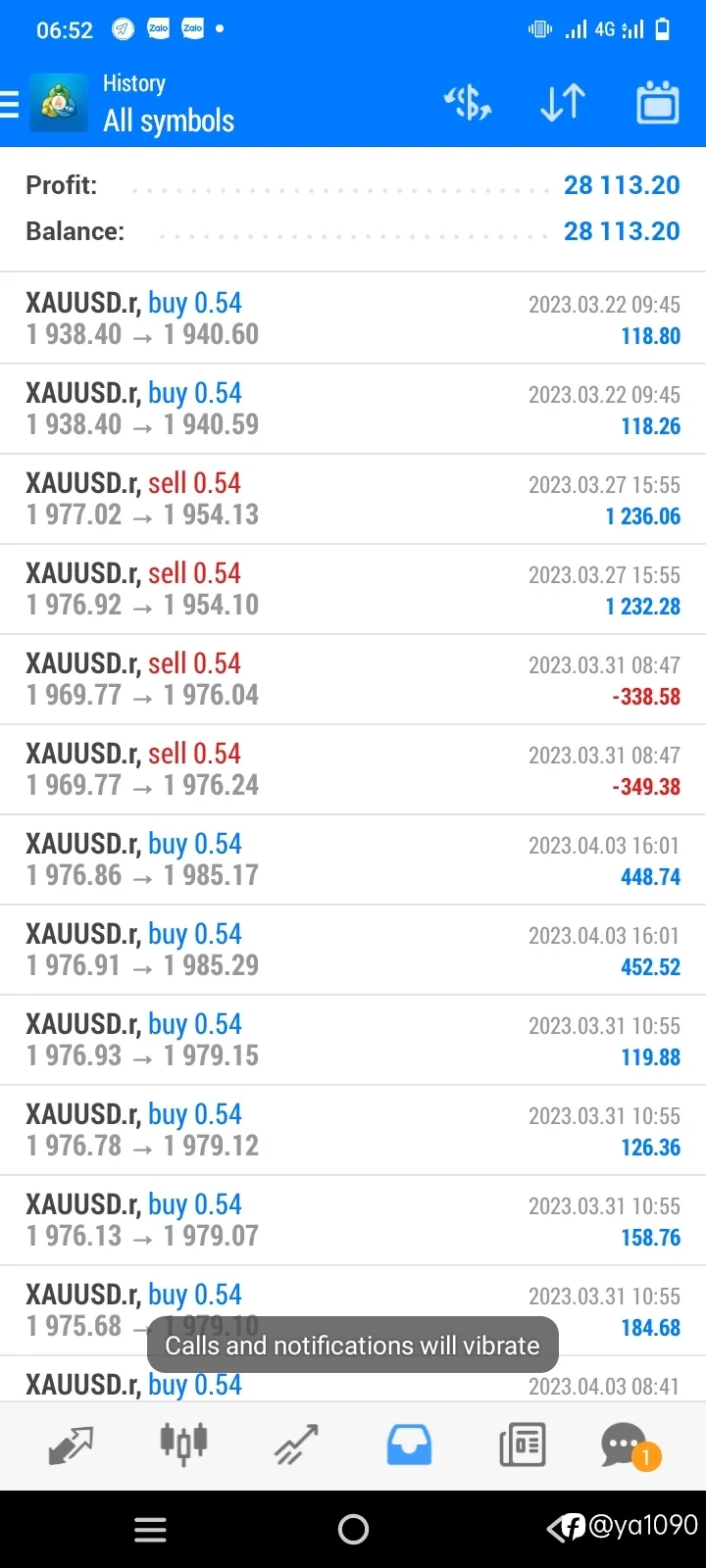
Task: Open the Messages chat tab
Action: (x=628, y=1445)
